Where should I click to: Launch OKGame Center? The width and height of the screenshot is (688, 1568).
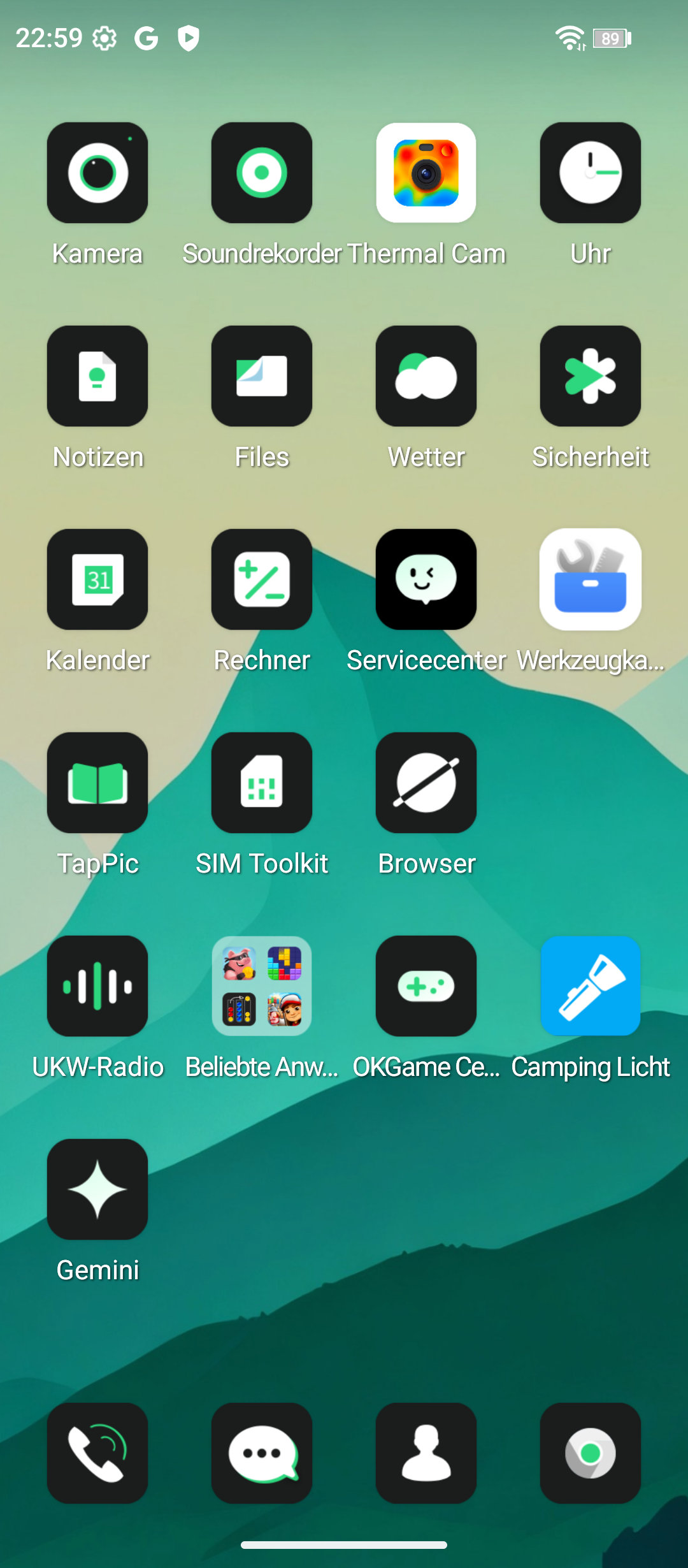click(x=426, y=986)
